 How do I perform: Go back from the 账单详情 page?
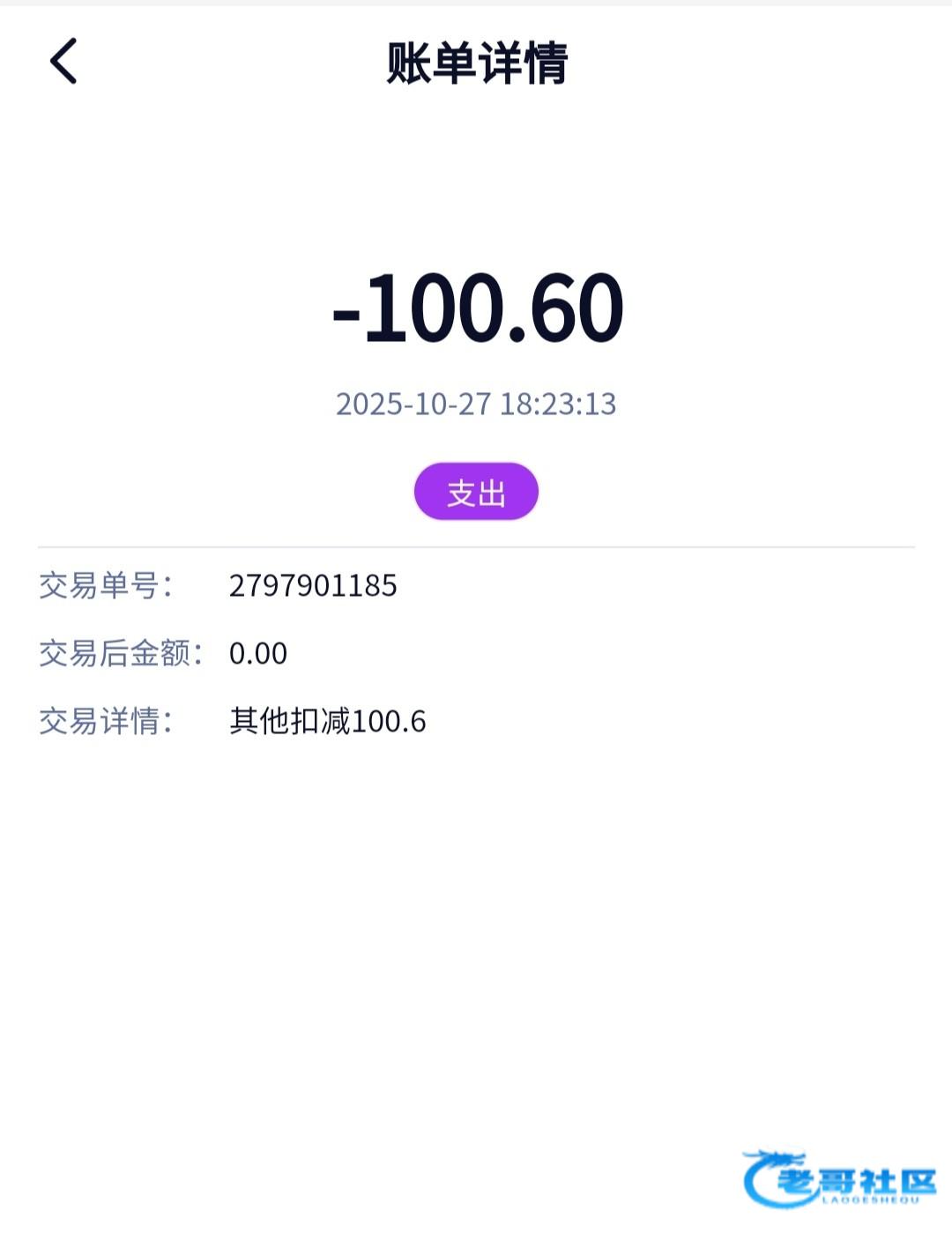[x=63, y=62]
